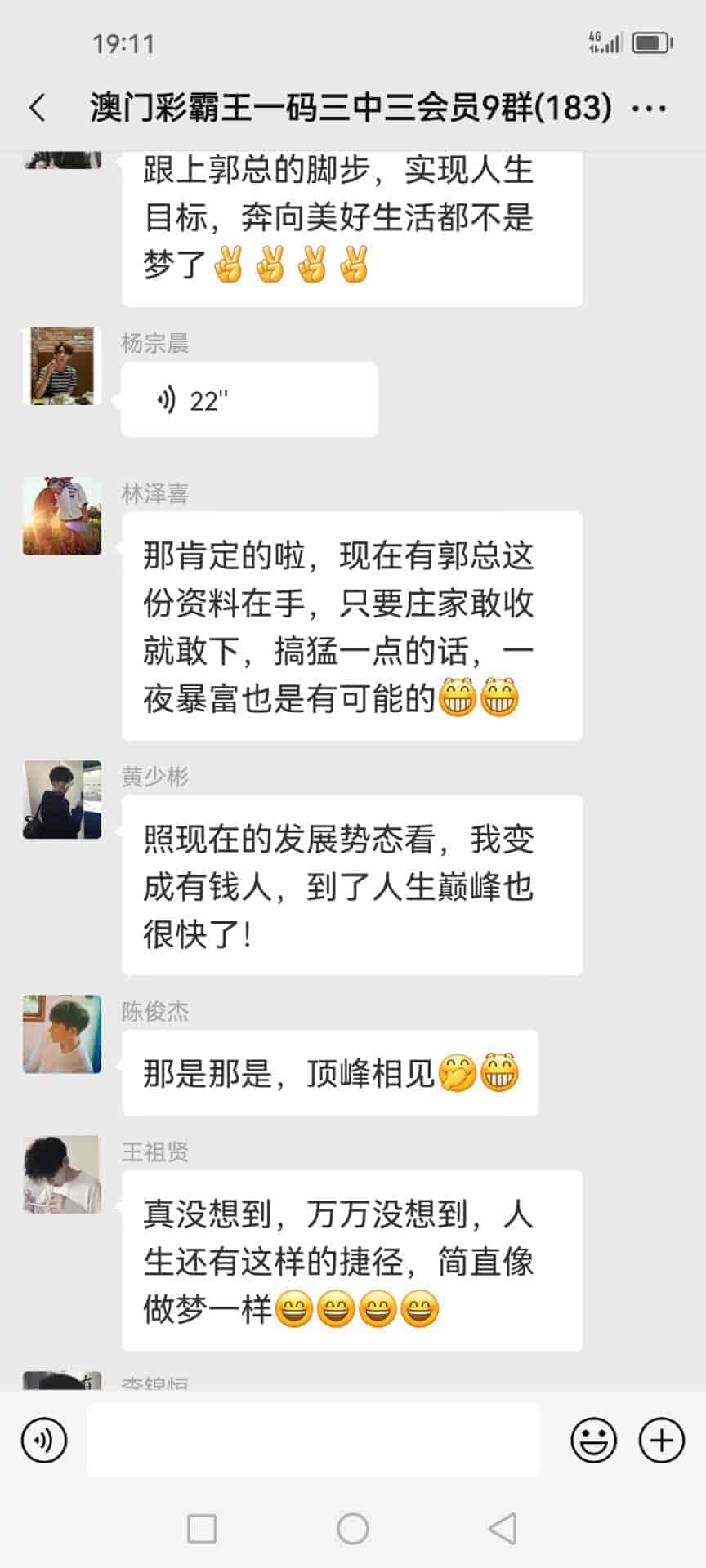Focus the message text field

314,1440
